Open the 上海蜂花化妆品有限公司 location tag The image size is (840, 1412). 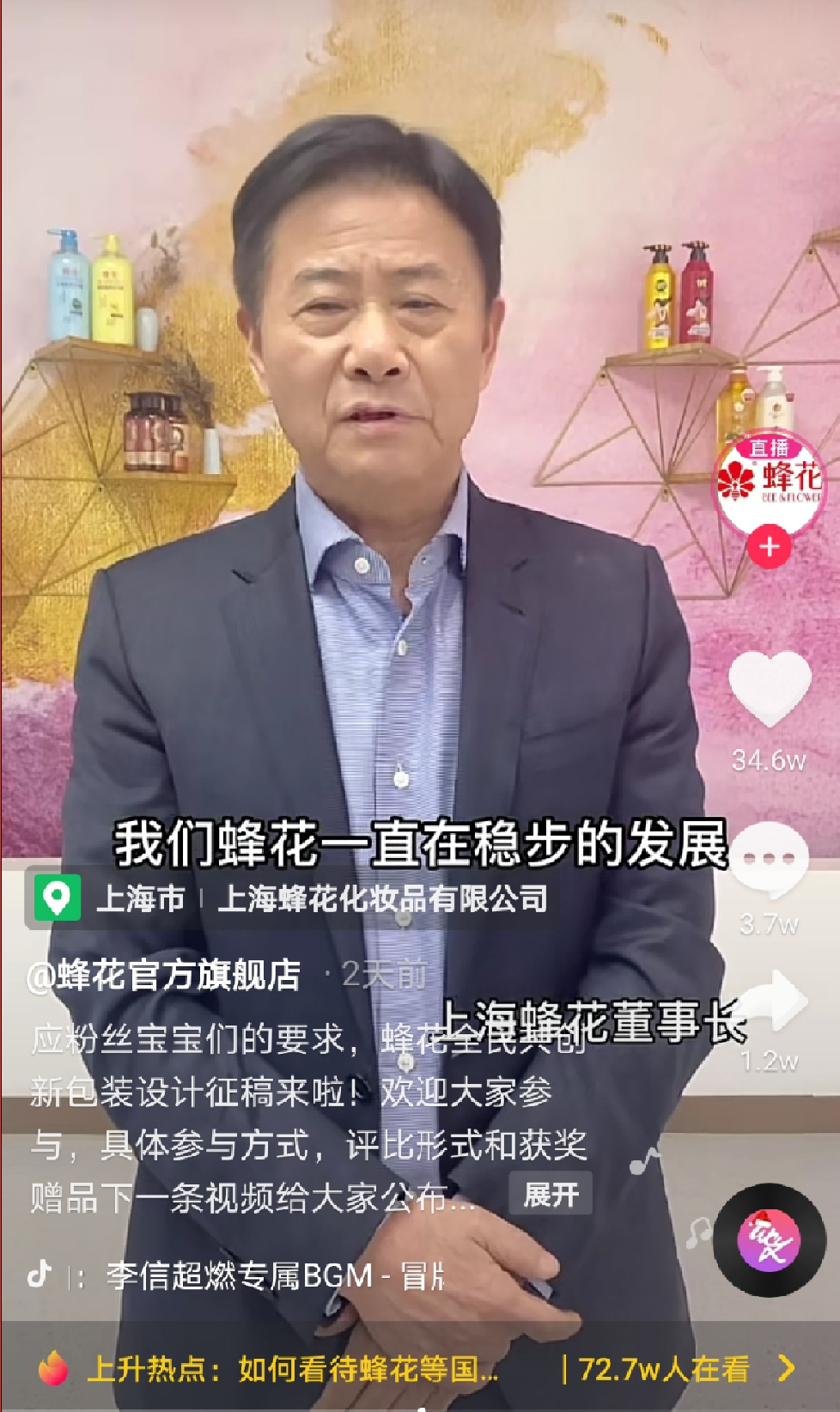[x=292, y=898]
